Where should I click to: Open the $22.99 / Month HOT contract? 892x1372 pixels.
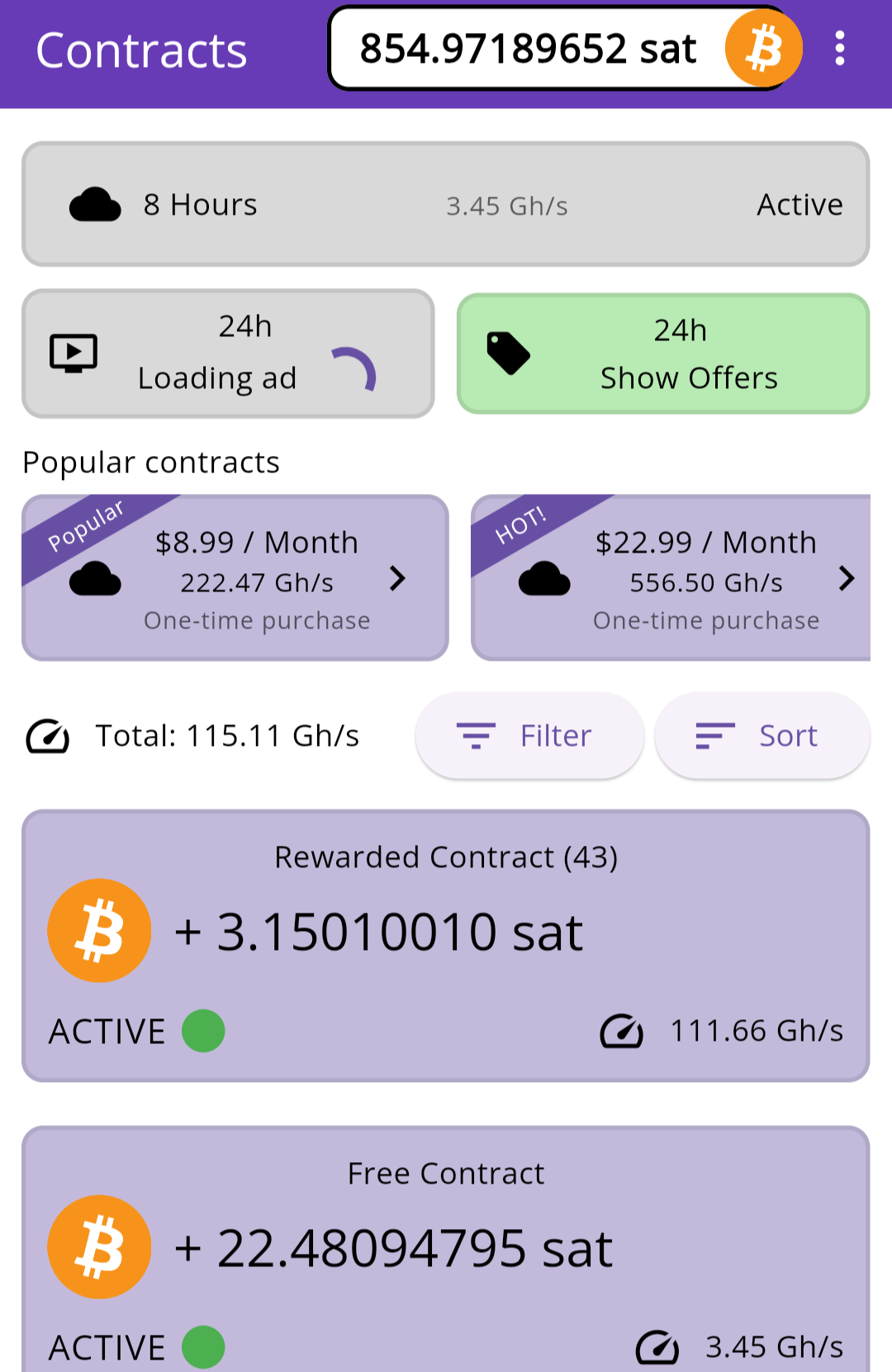(x=671, y=578)
